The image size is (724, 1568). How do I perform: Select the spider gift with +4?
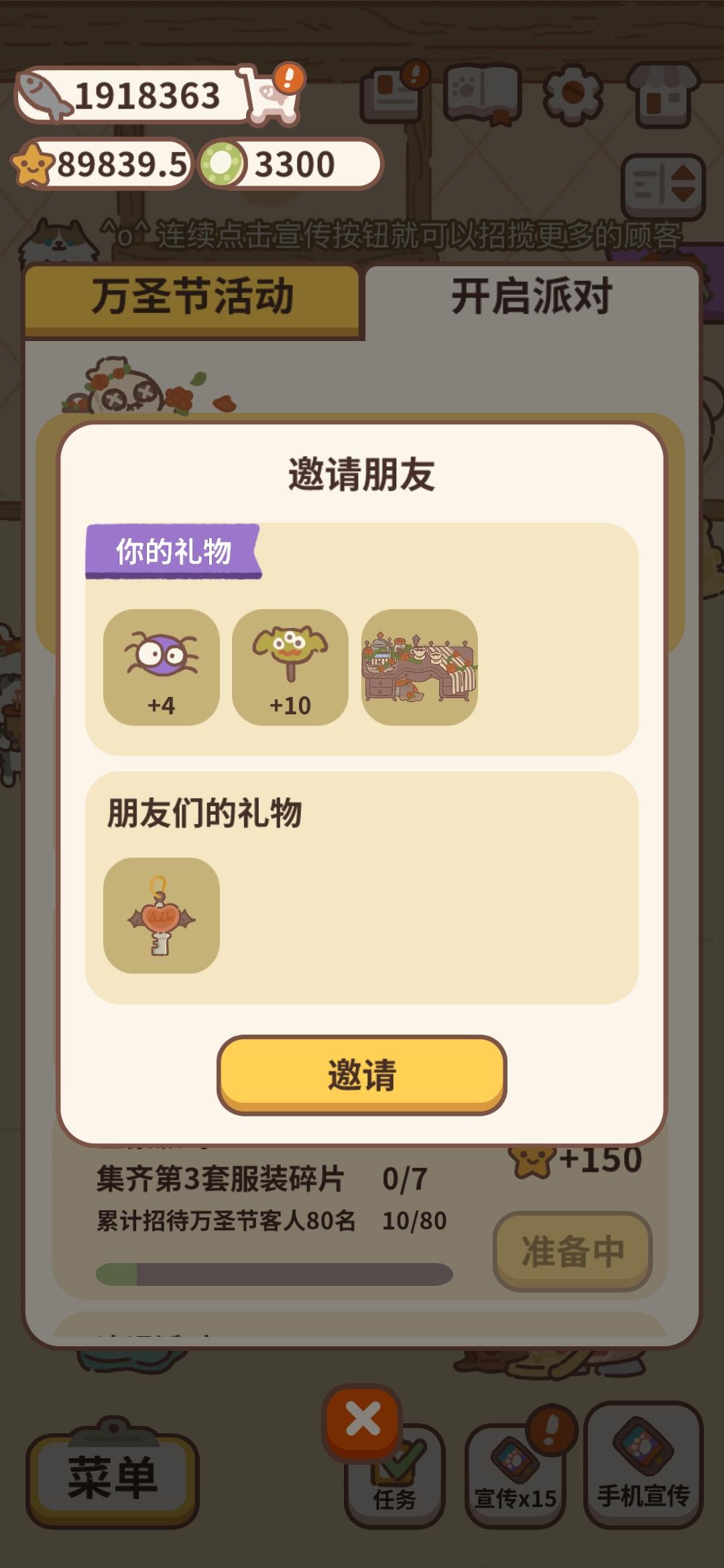pos(164,667)
